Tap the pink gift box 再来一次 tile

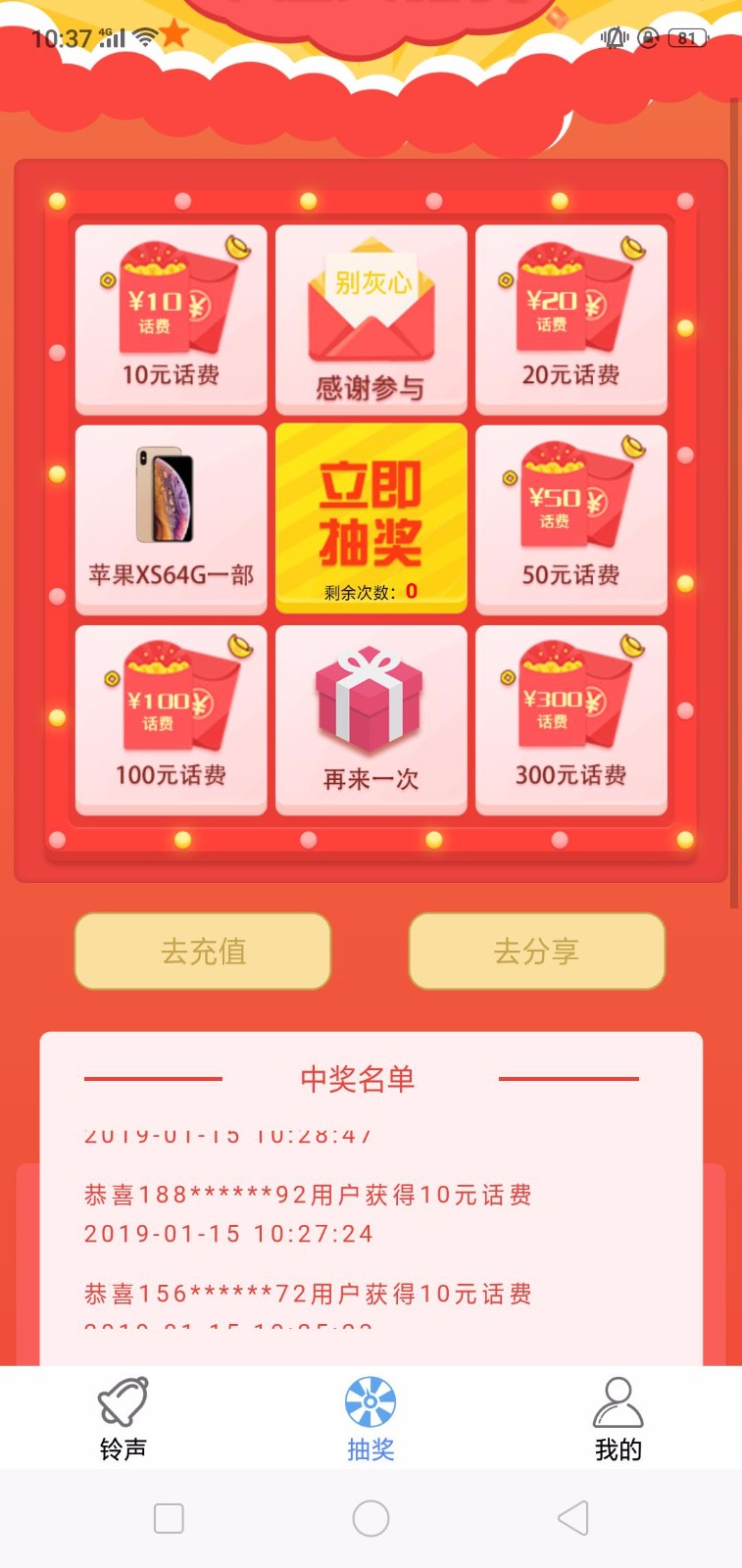click(371, 717)
